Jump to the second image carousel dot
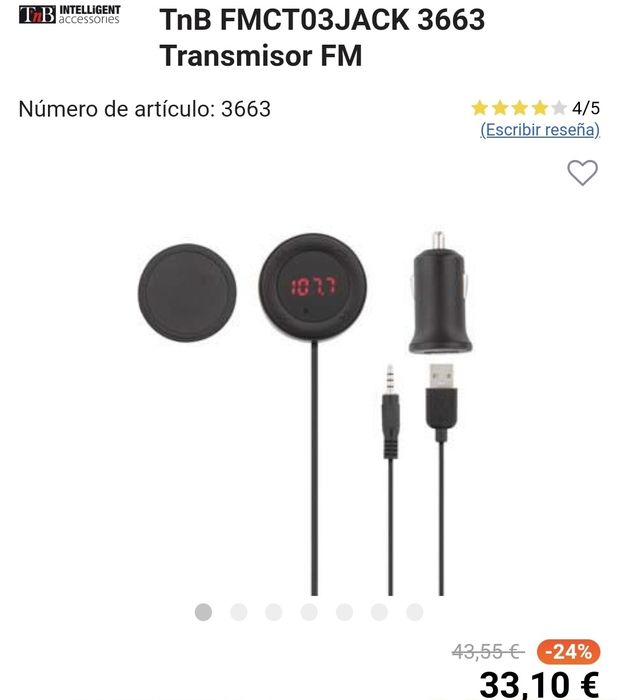Viewport: 617px width, 700px height. point(238,612)
